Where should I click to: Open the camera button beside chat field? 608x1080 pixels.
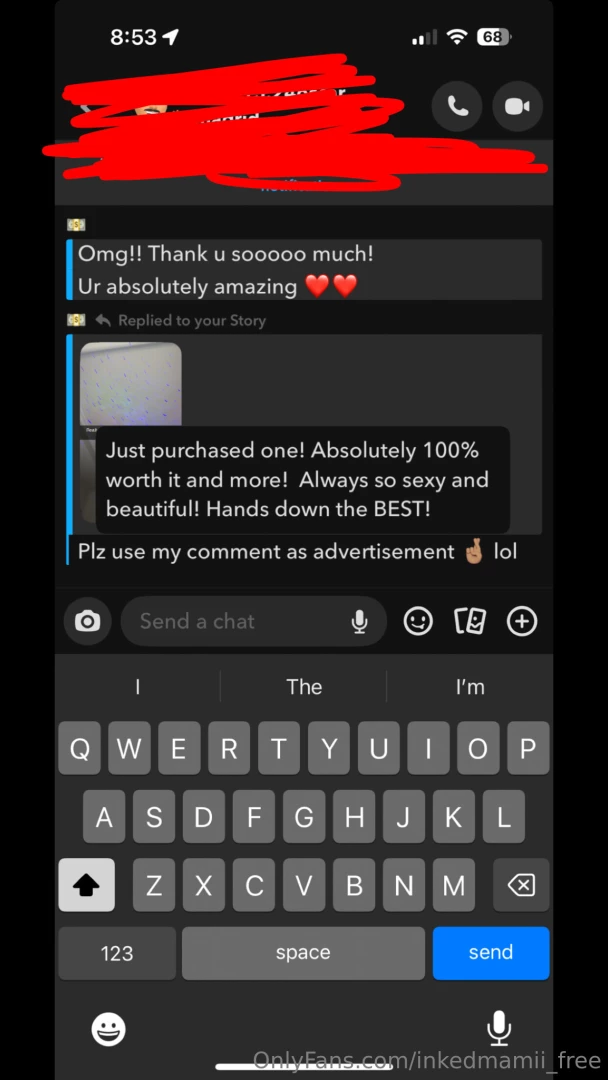point(88,621)
